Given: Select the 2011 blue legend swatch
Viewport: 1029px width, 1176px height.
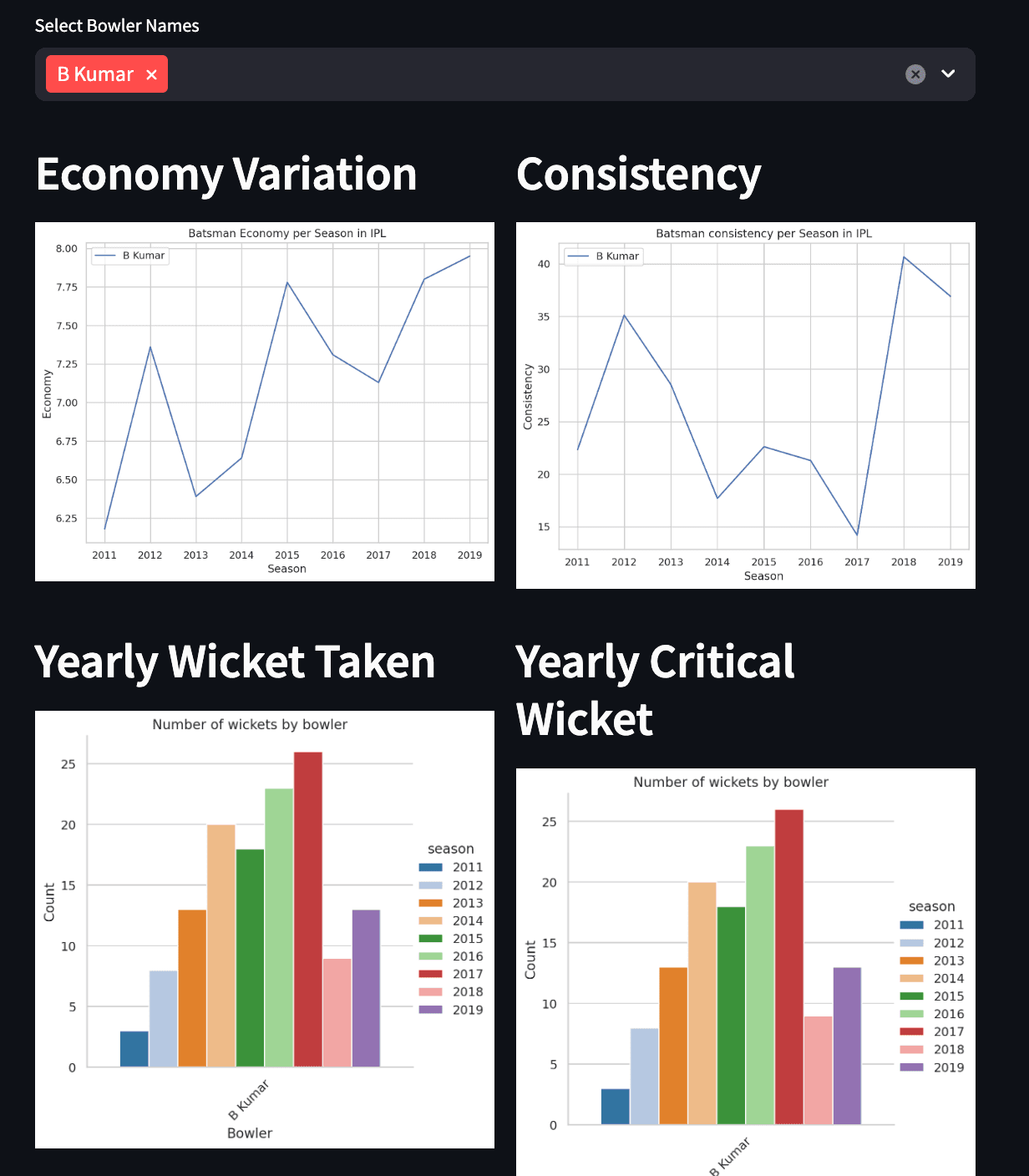Looking at the screenshot, I should tap(430, 867).
